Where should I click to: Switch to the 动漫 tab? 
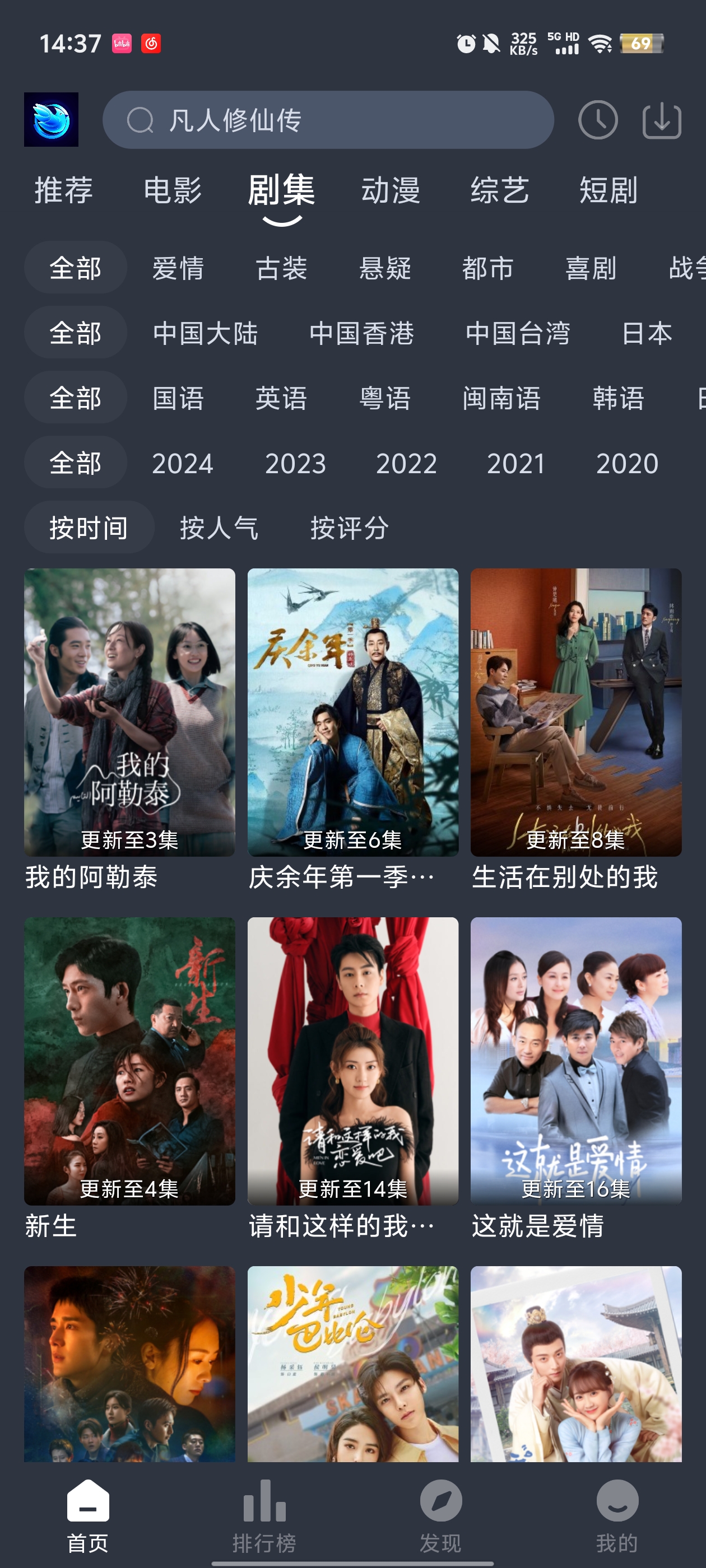tap(393, 191)
